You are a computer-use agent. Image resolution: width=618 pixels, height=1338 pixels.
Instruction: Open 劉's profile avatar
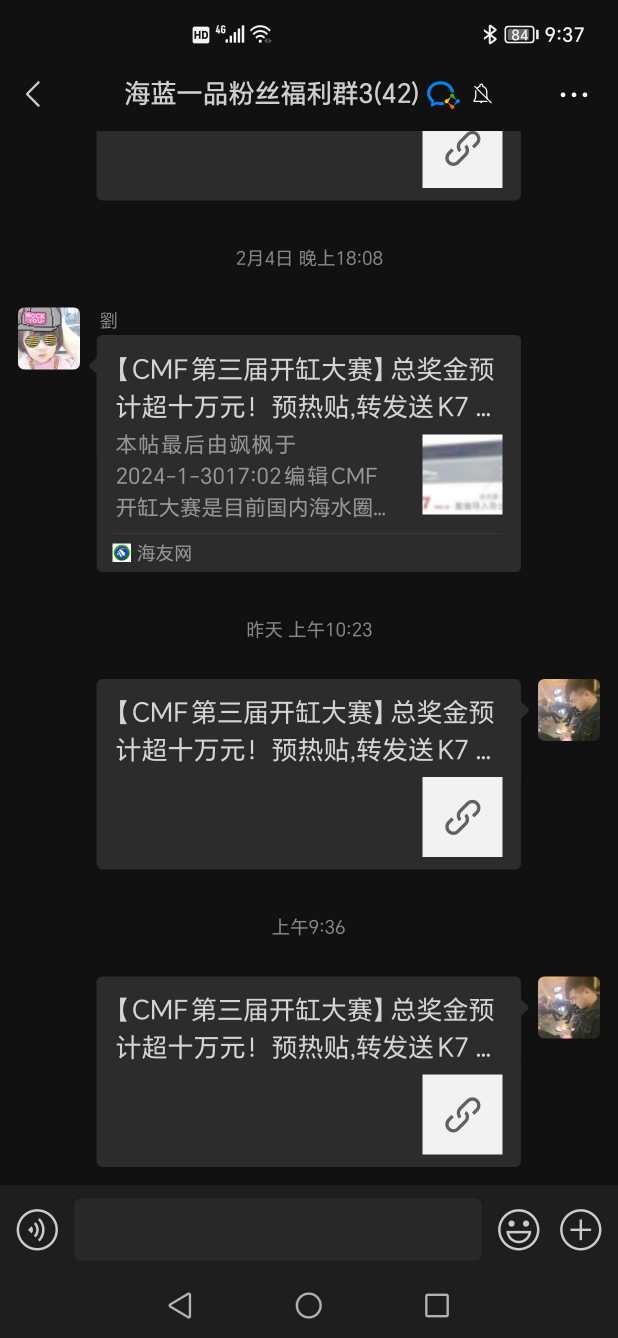pos(49,338)
